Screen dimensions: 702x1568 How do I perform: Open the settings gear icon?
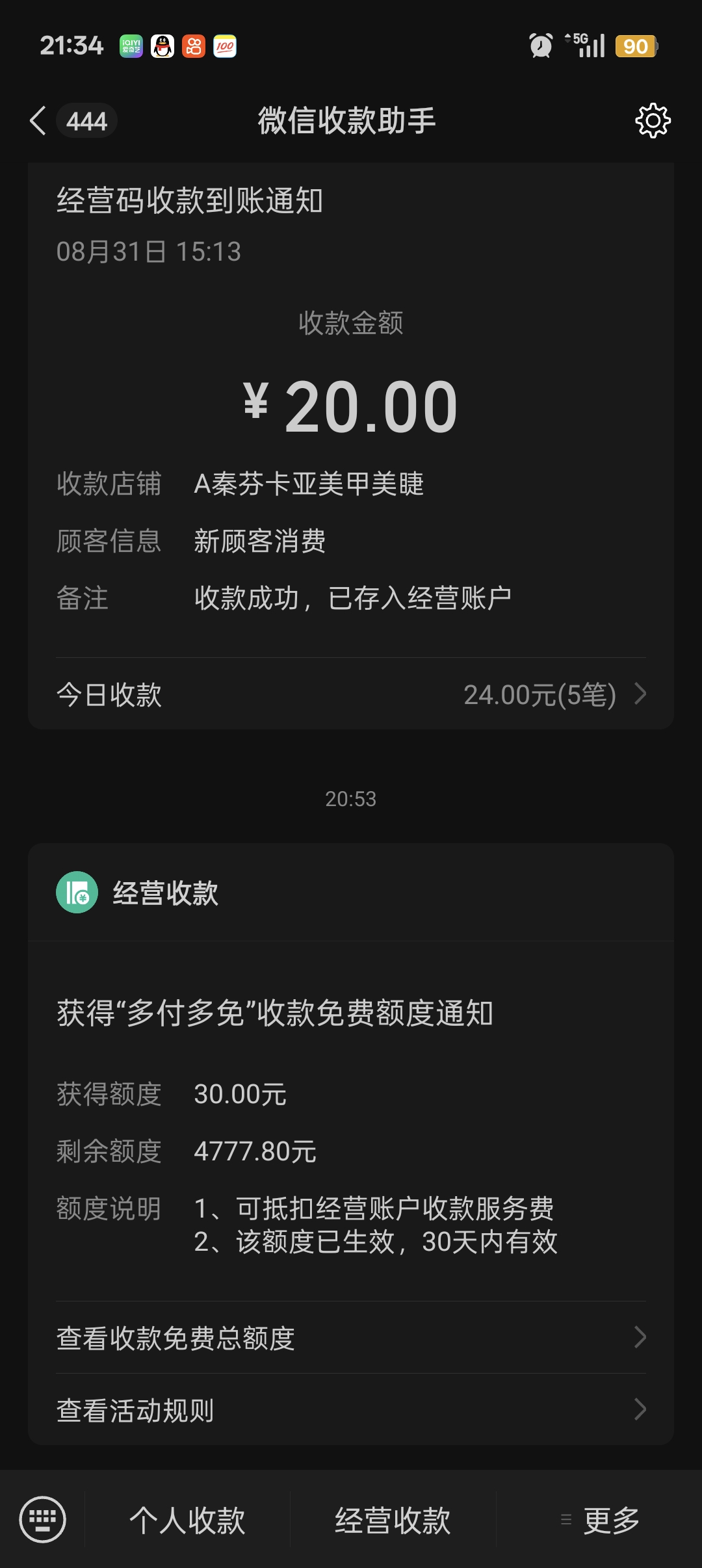(653, 121)
